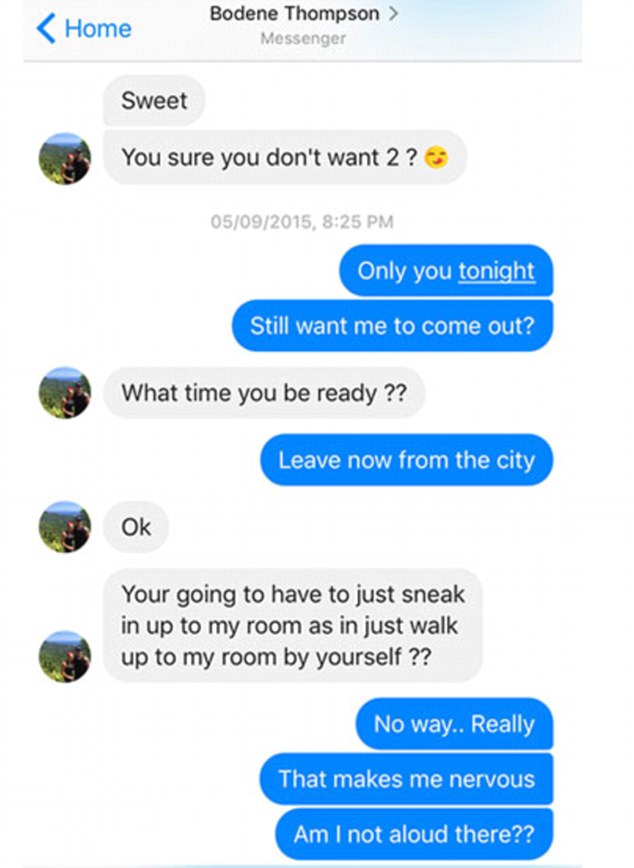Go back to Home

(84, 29)
